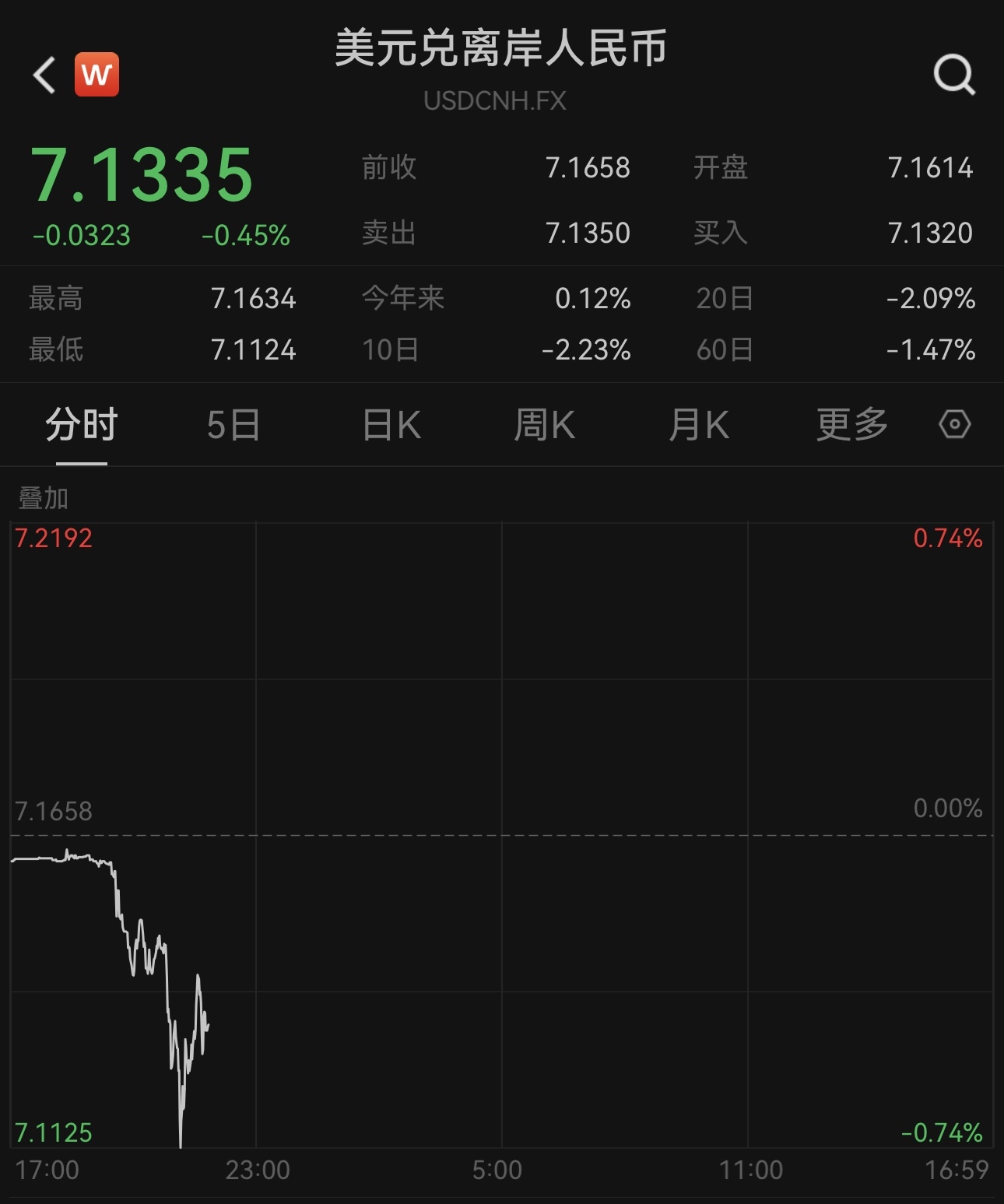The height and width of the screenshot is (1204, 1004).
Task: Tap the red W app icon
Action: (97, 75)
